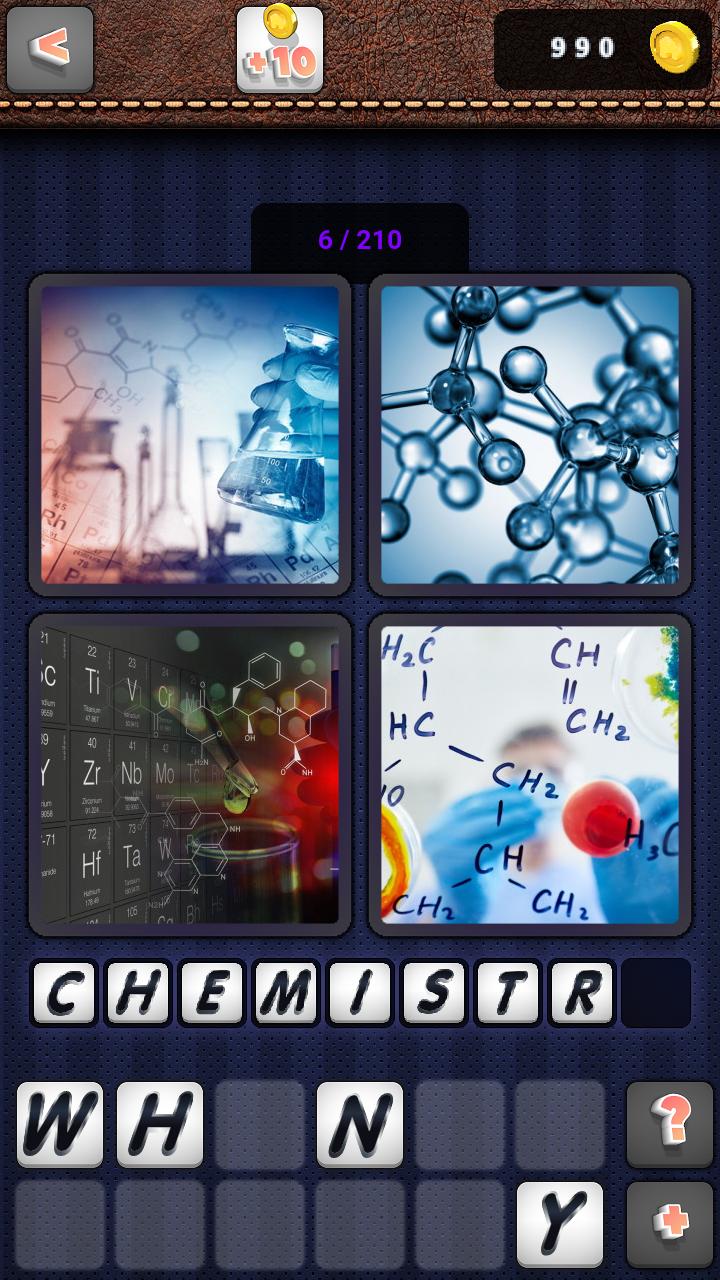Remove the C from the answer row
This screenshot has width=720, height=1280.
(x=62, y=991)
